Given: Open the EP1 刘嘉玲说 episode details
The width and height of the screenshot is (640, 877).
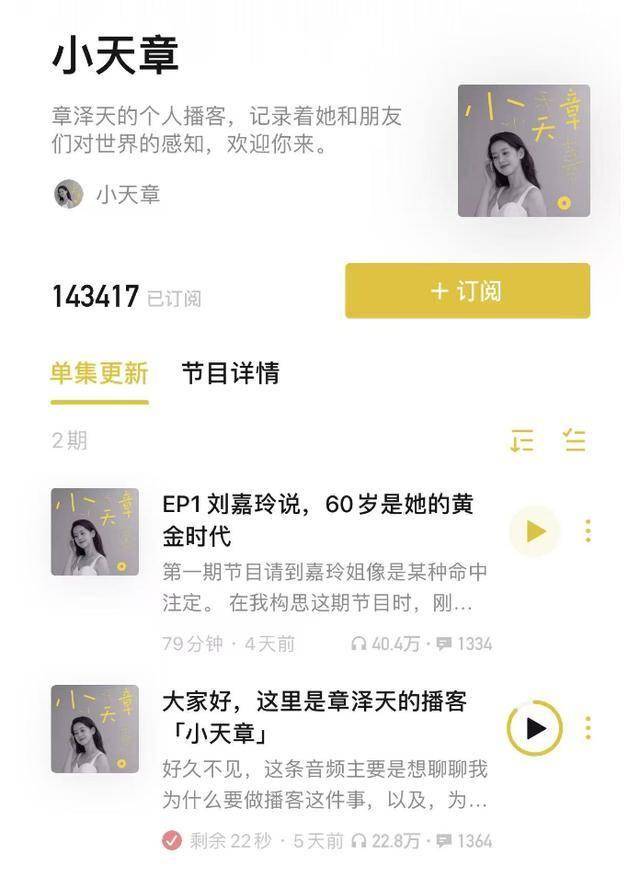Looking at the screenshot, I should click(325, 520).
